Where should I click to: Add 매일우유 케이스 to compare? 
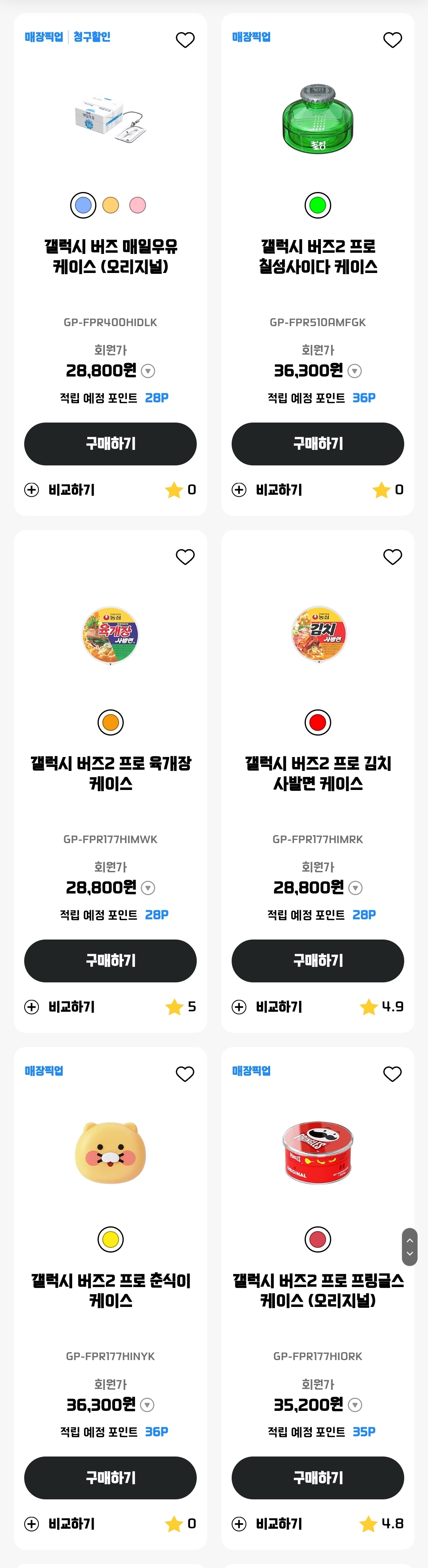[59, 490]
